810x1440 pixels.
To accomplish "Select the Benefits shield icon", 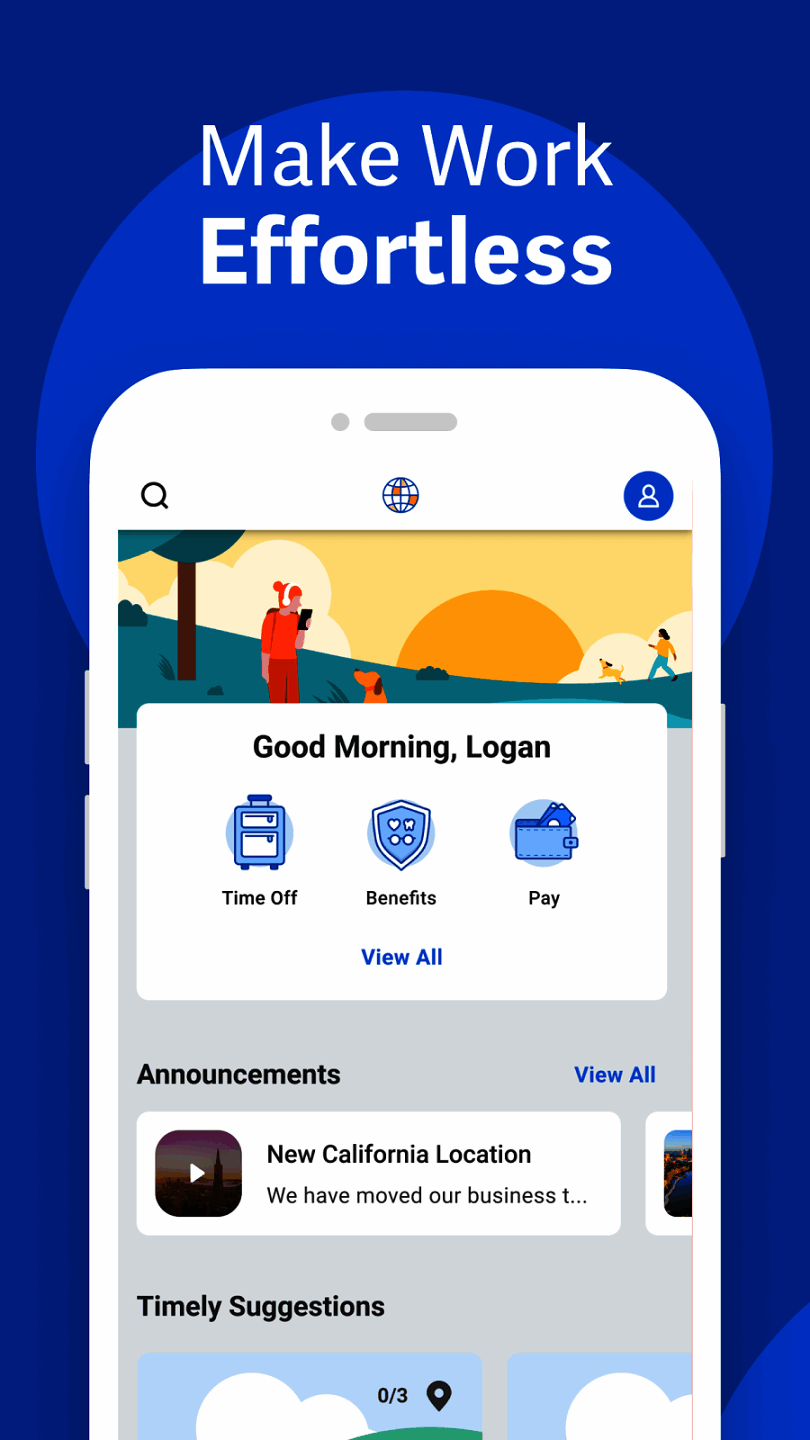I will tap(401, 832).
